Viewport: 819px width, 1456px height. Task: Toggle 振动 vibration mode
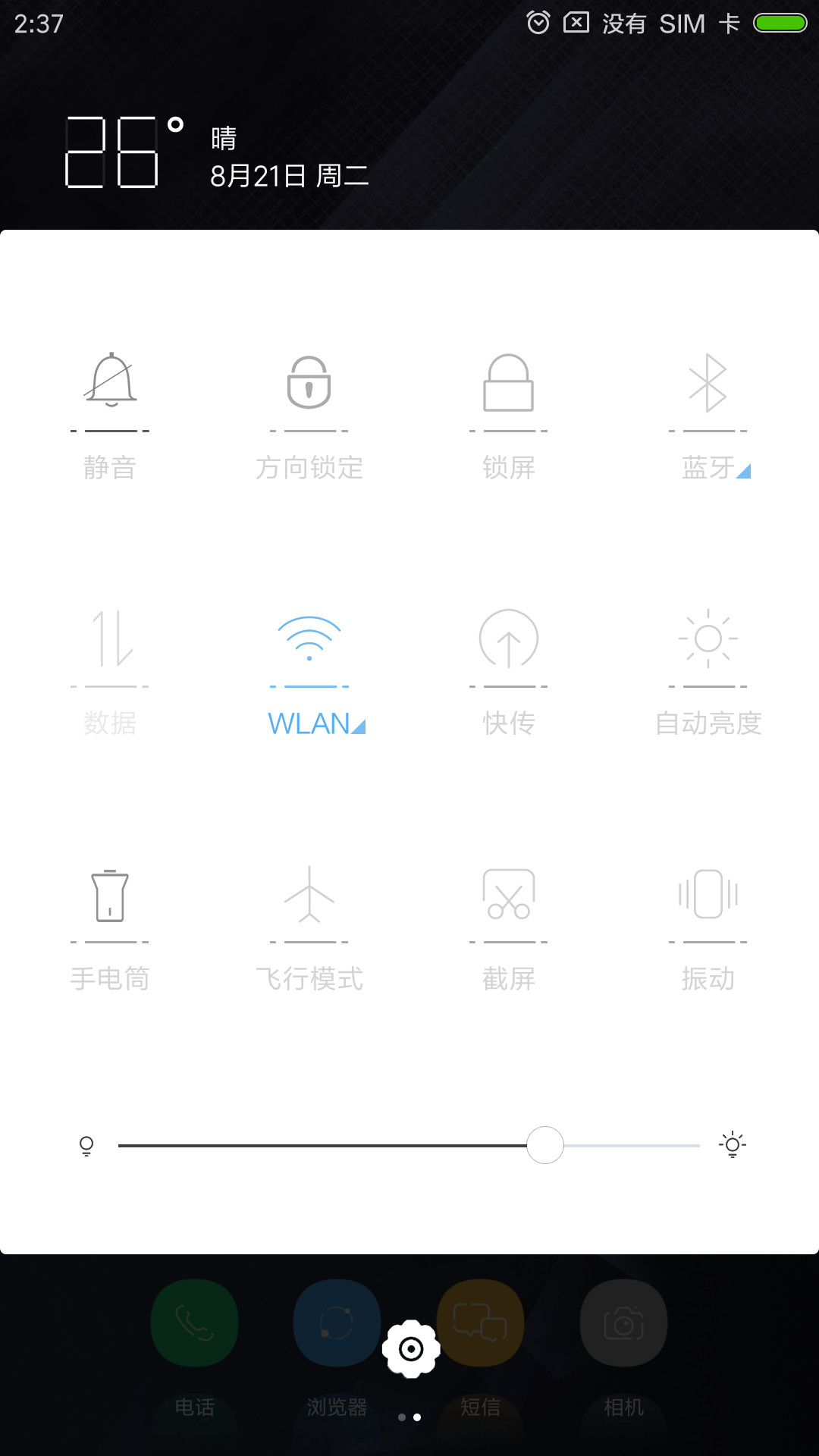click(x=708, y=927)
